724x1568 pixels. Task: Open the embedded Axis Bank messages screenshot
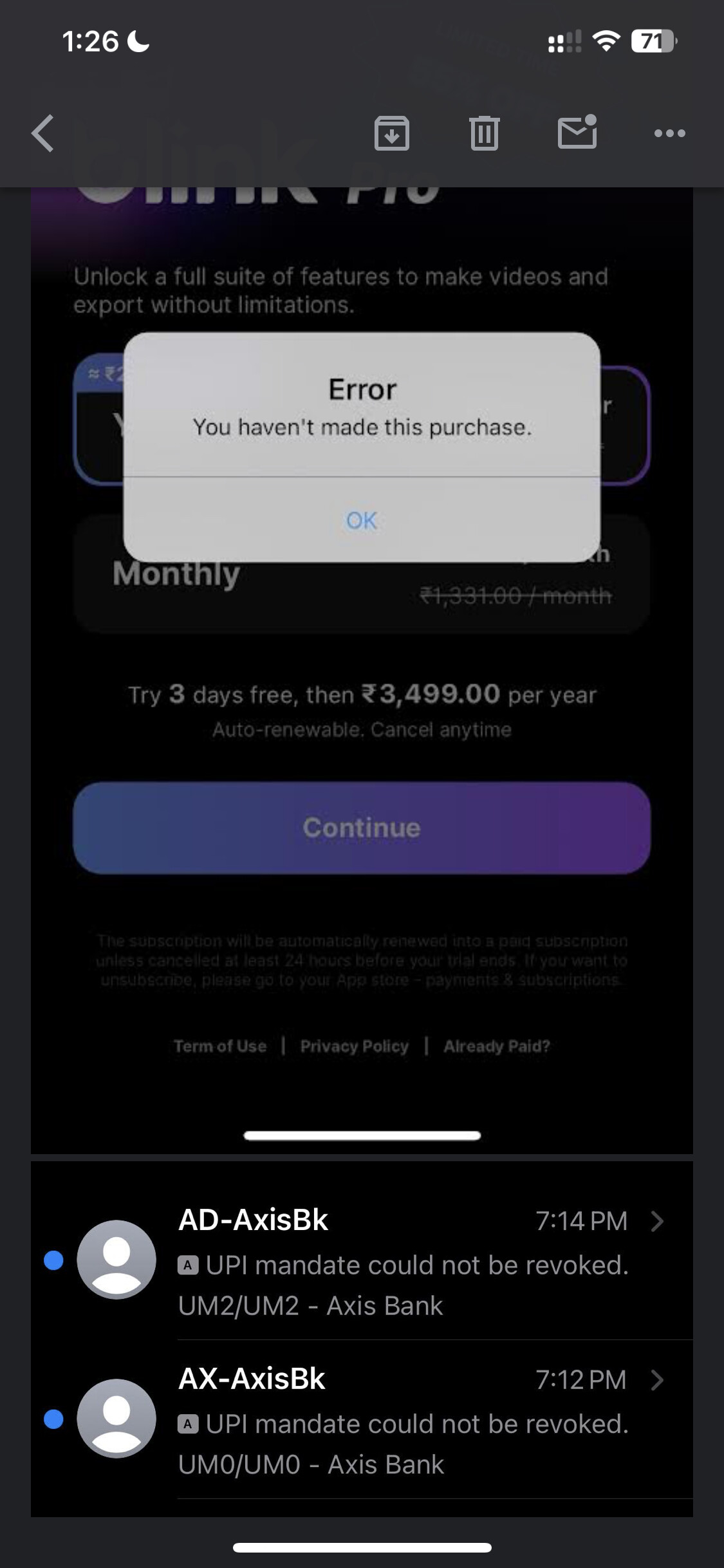[362, 1339]
